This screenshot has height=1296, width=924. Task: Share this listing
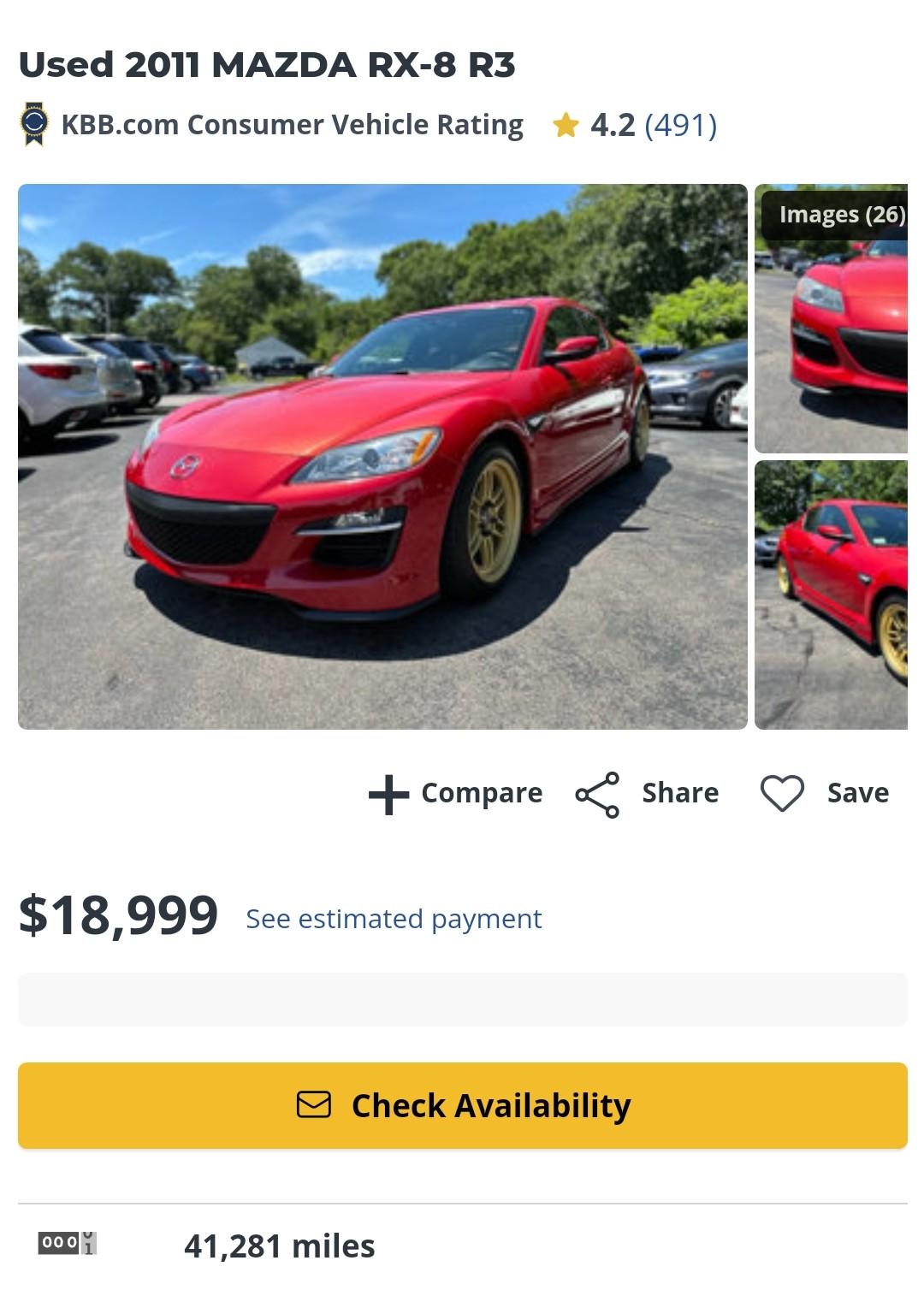coord(647,794)
